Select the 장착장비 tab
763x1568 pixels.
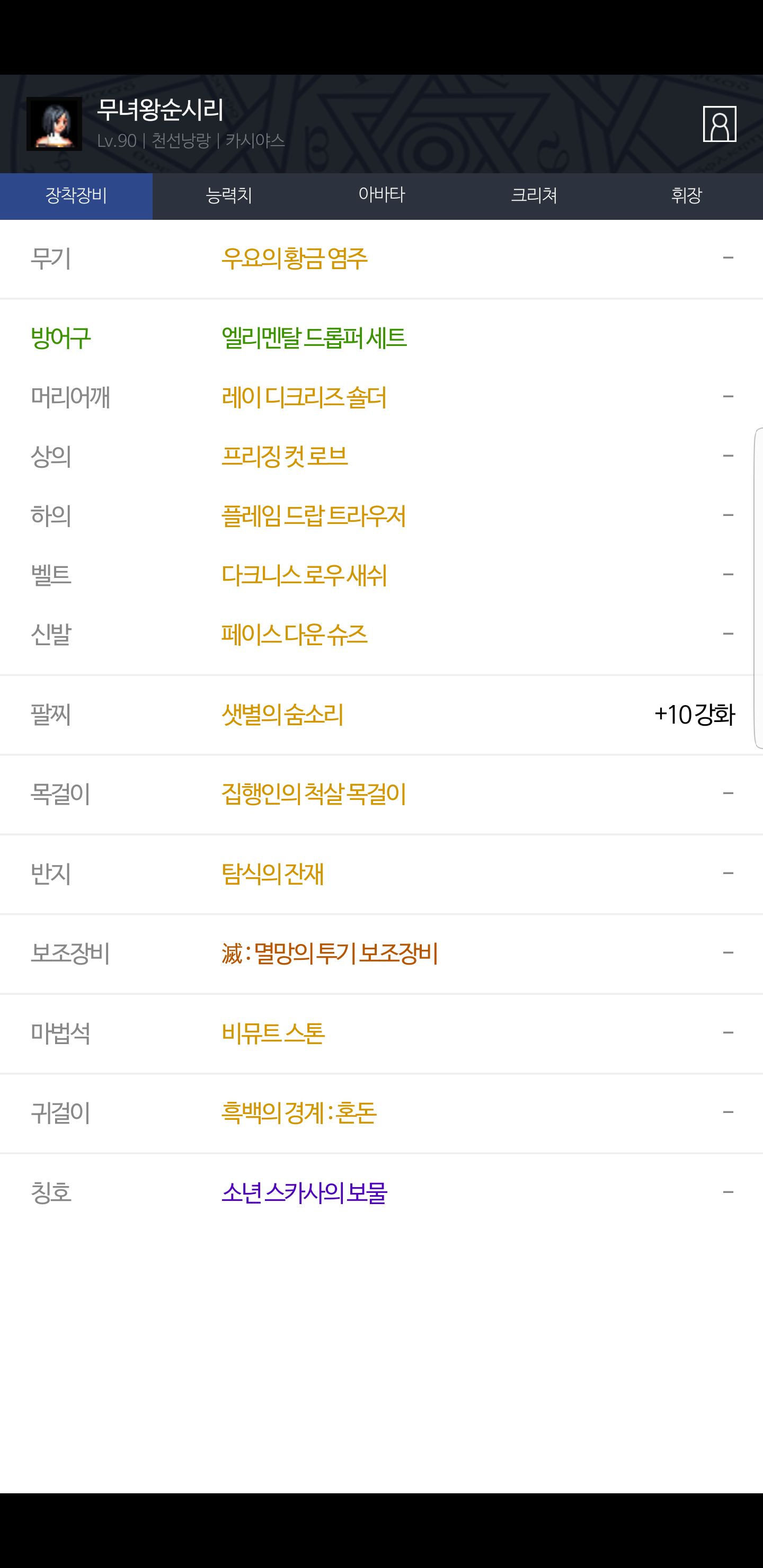click(x=76, y=196)
